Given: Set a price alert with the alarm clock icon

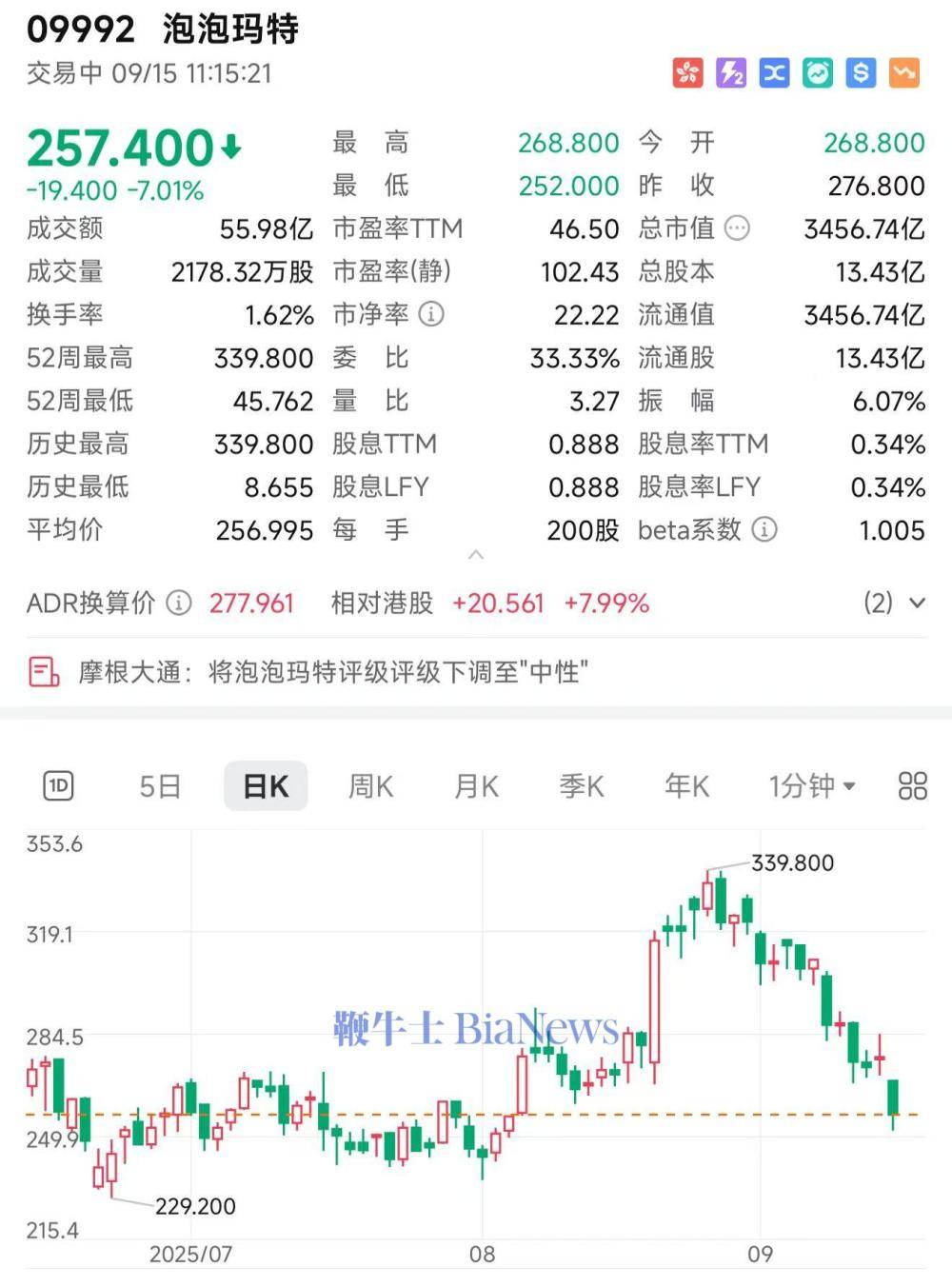Looking at the screenshot, I should [x=816, y=72].
